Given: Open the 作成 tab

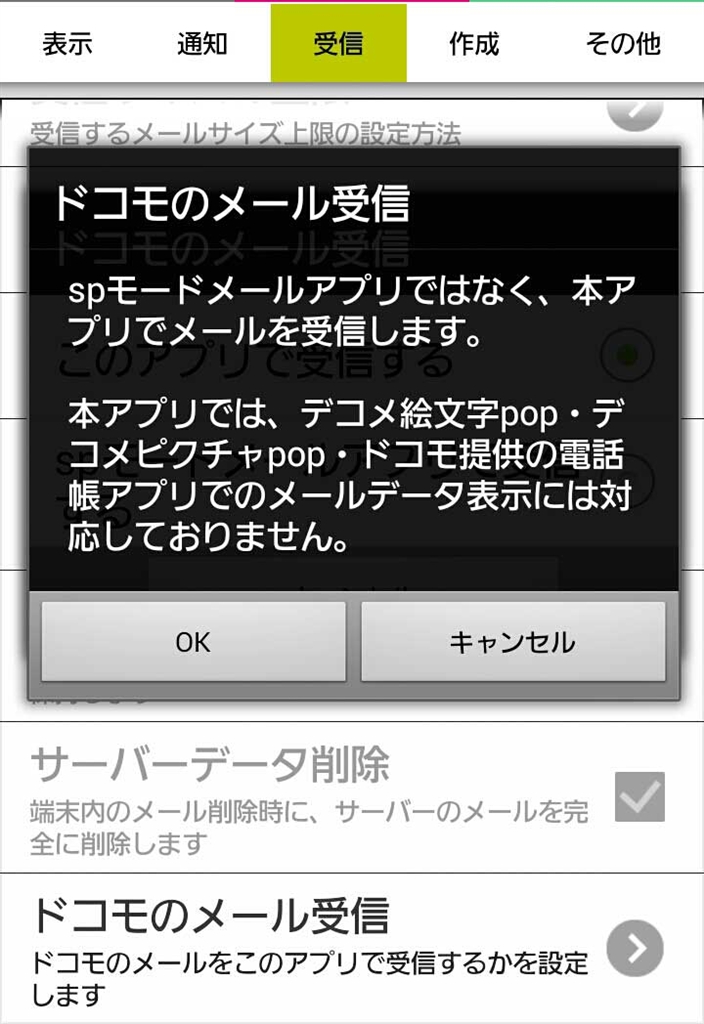Looking at the screenshot, I should click(474, 44).
